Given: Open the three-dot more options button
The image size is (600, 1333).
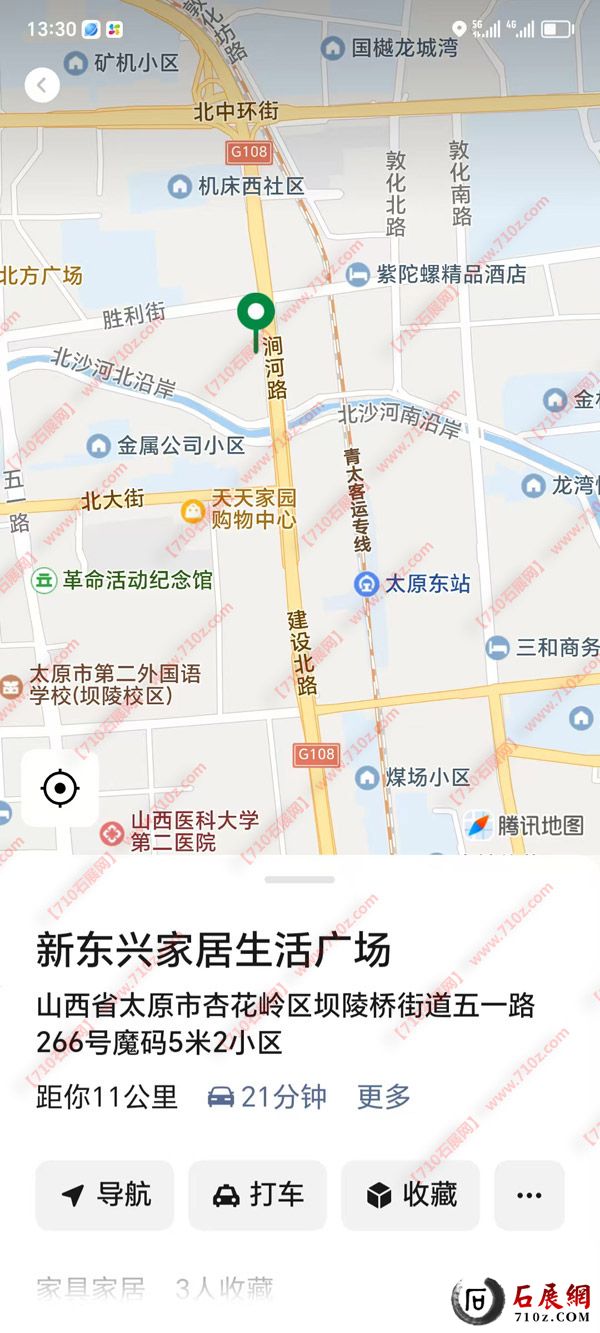Looking at the screenshot, I should coord(529,1195).
